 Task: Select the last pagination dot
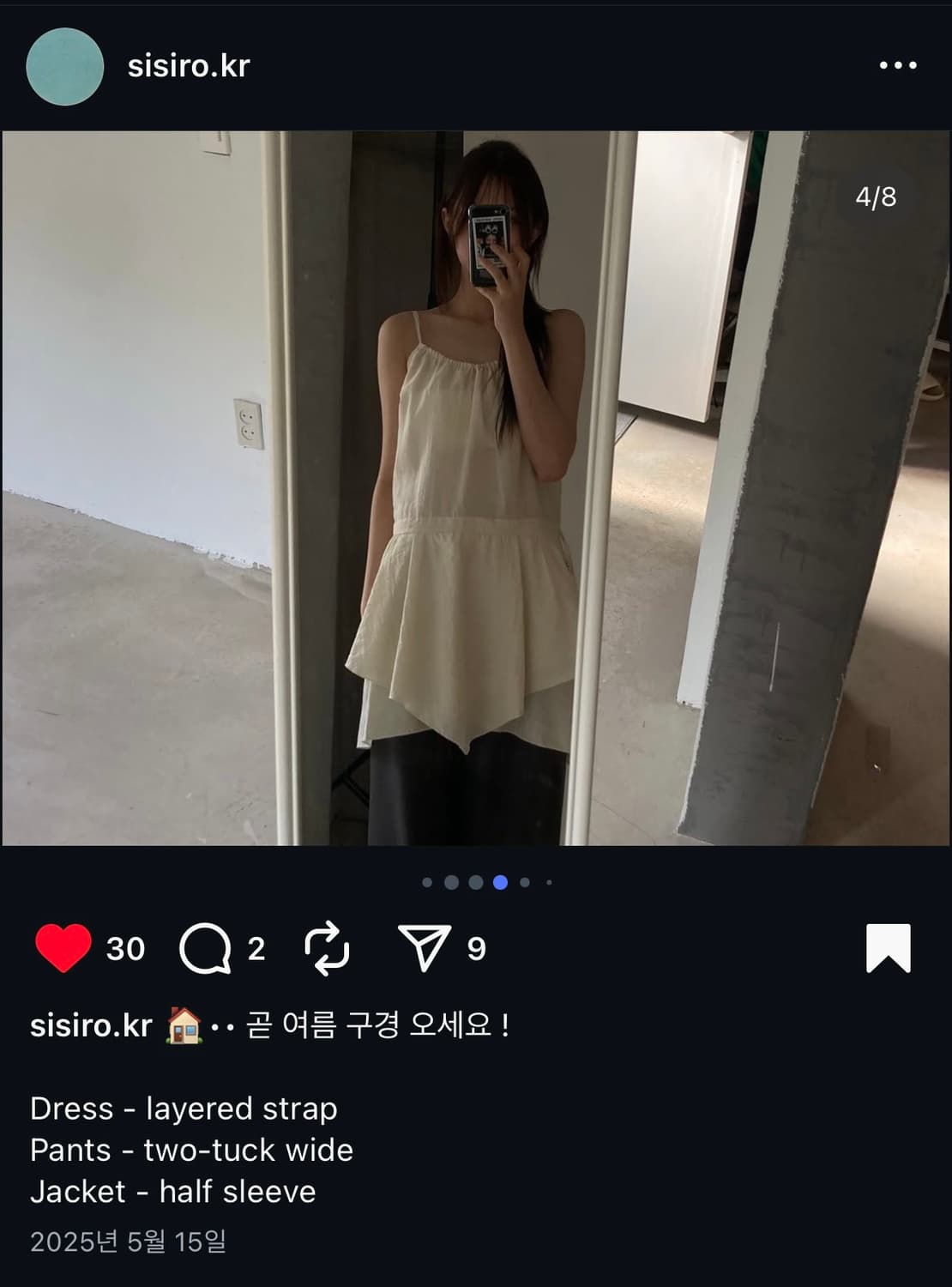tap(546, 880)
